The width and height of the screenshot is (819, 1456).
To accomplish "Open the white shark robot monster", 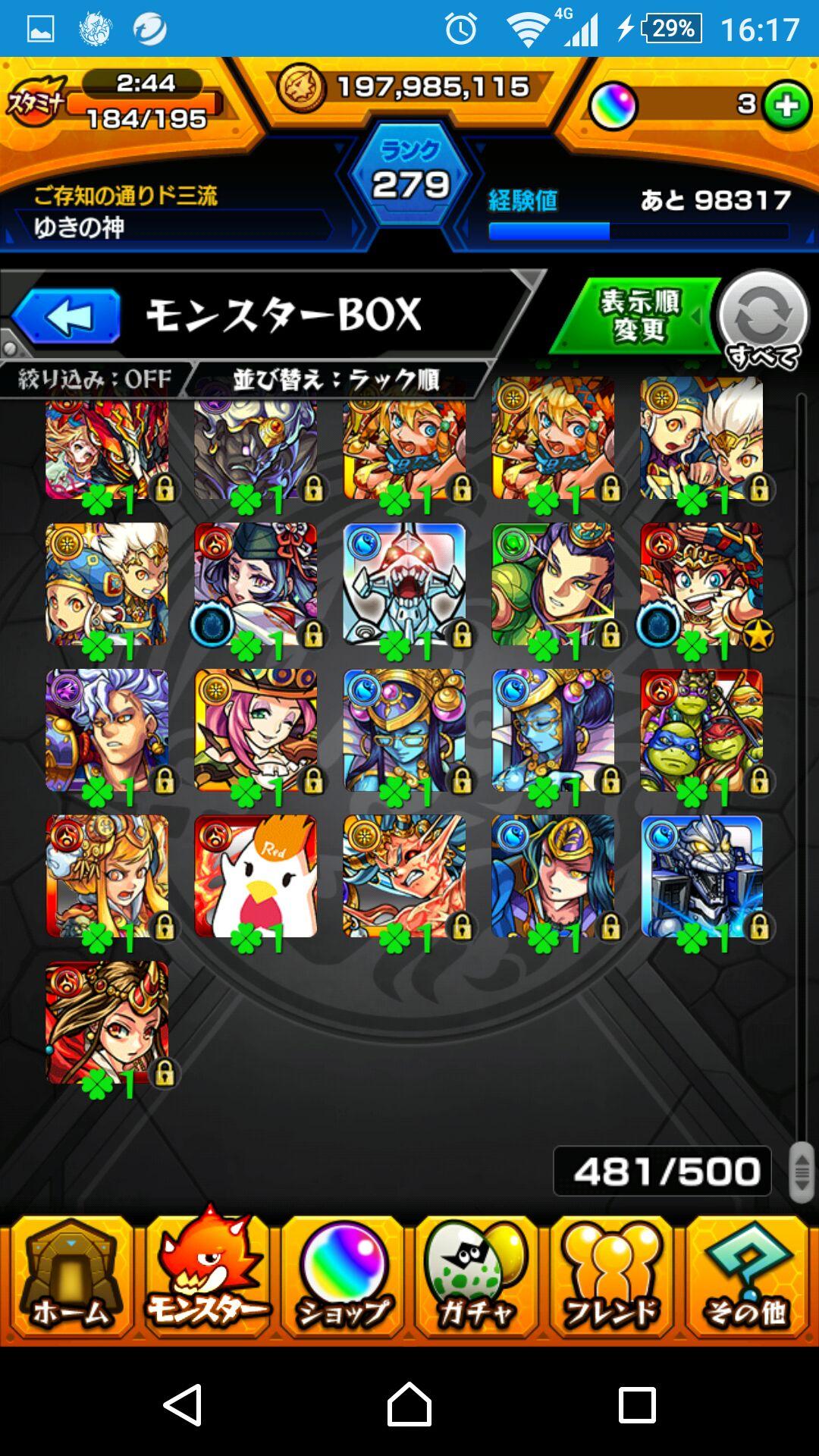I will click(404, 584).
